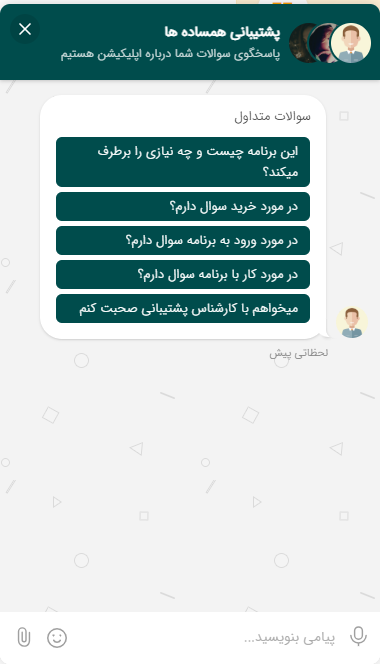The height and width of the screenshot is (664, 380).
Task: Pick 'در مورد کار با برنامه سوال دارم؟'
Action: click(x=183, y=274)
